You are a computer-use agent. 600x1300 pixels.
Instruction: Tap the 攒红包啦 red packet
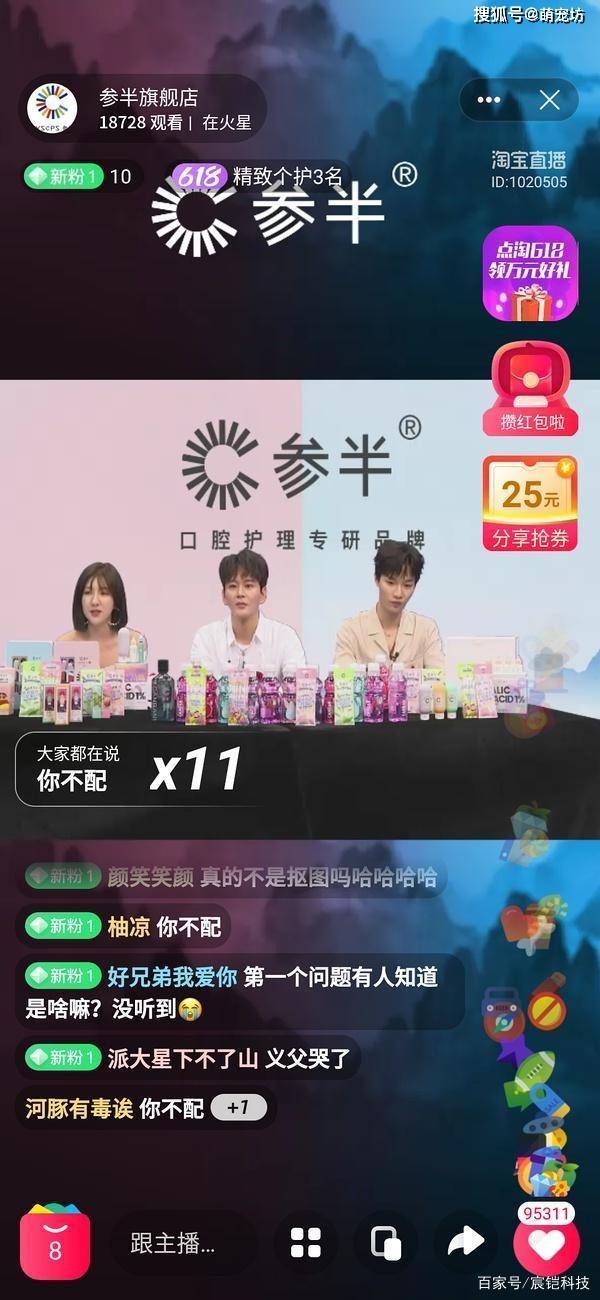[530, 391]
